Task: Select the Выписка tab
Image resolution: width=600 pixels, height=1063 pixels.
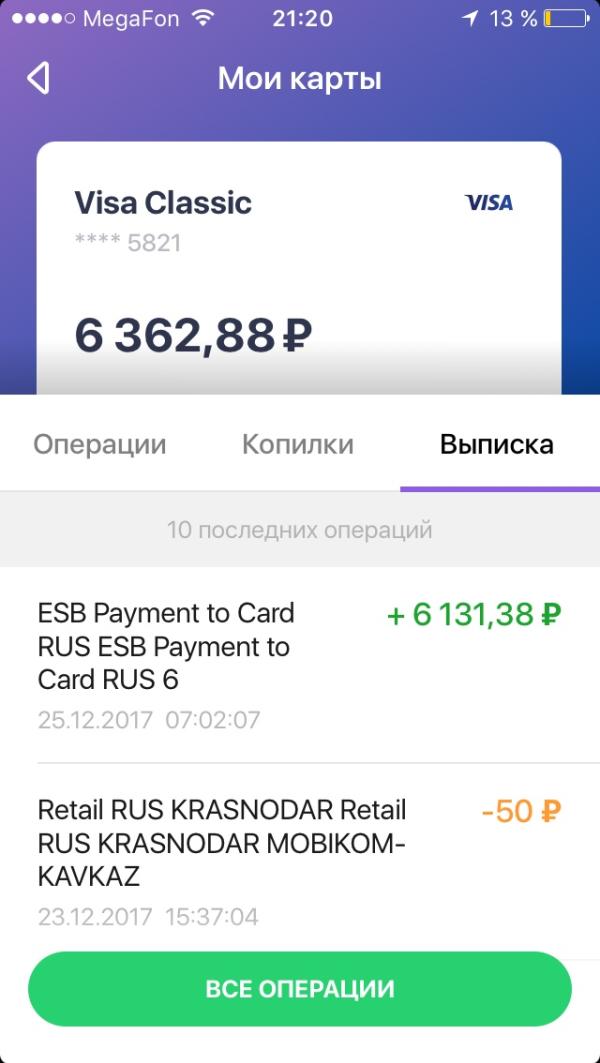Action: (497, 445)
